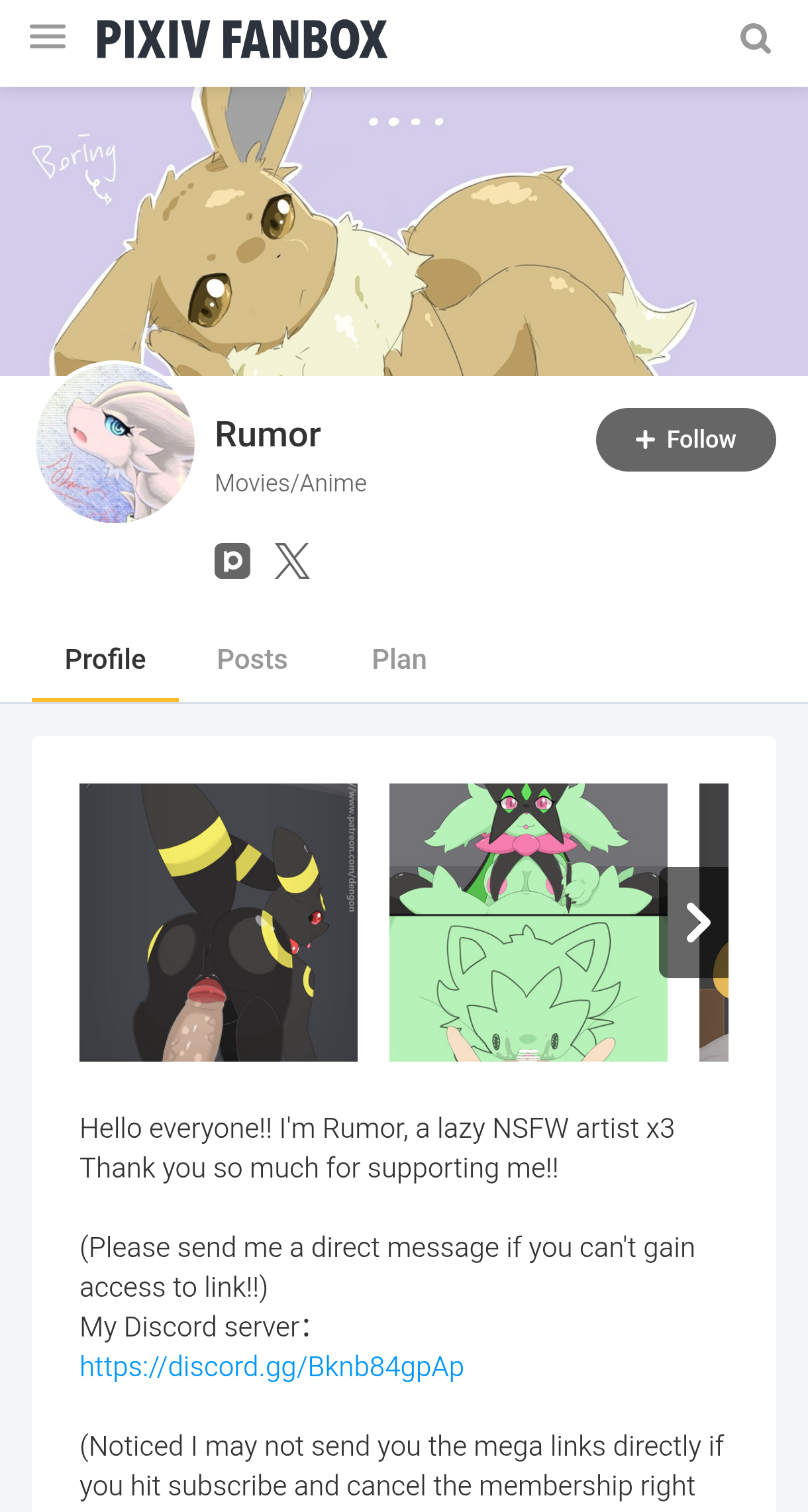
Task: Tap the PIXIV FANBOX logo to go home
Action: pos(241,40)
